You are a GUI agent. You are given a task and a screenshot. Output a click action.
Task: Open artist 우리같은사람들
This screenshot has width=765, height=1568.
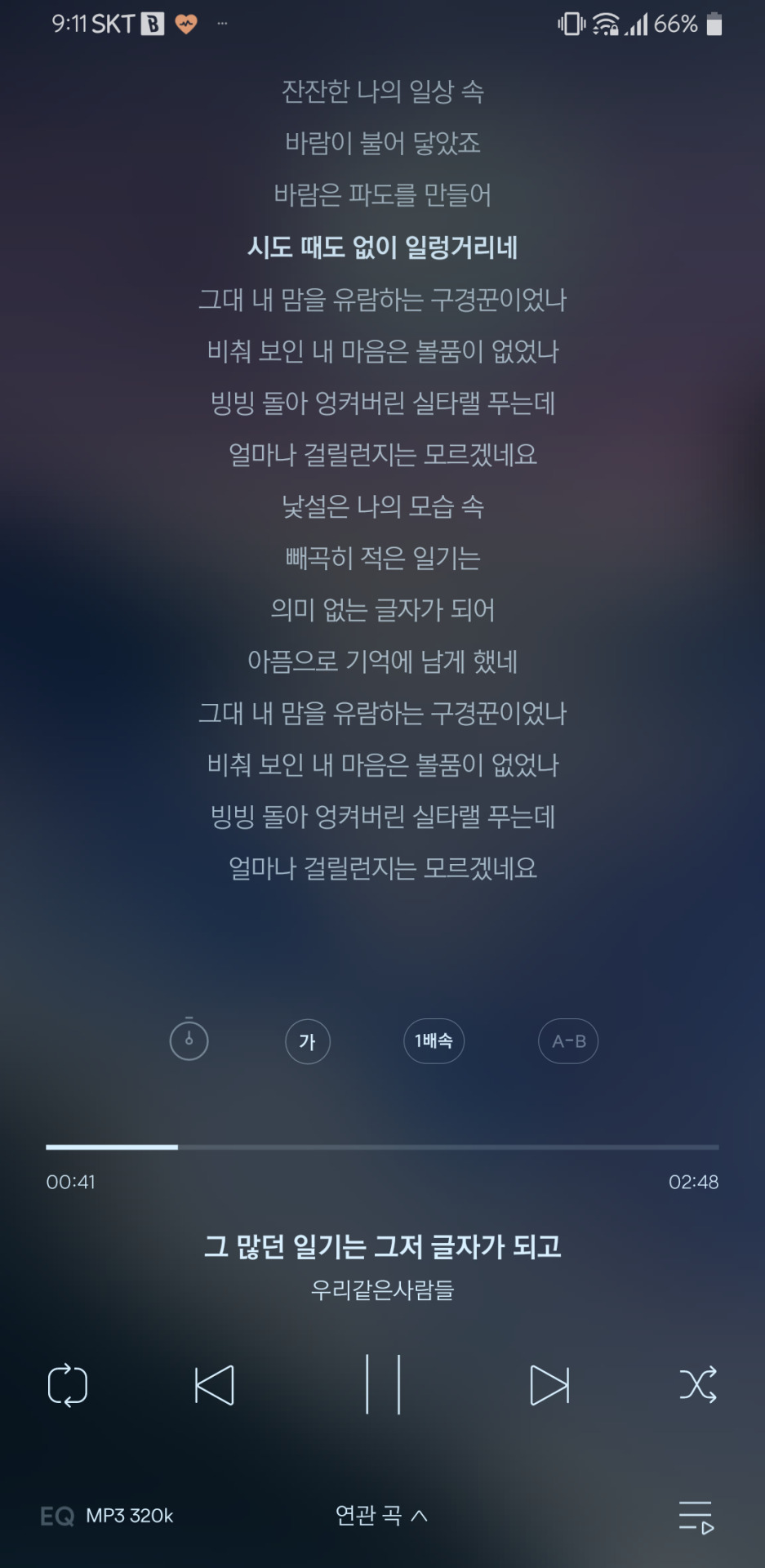point(382,1290)
